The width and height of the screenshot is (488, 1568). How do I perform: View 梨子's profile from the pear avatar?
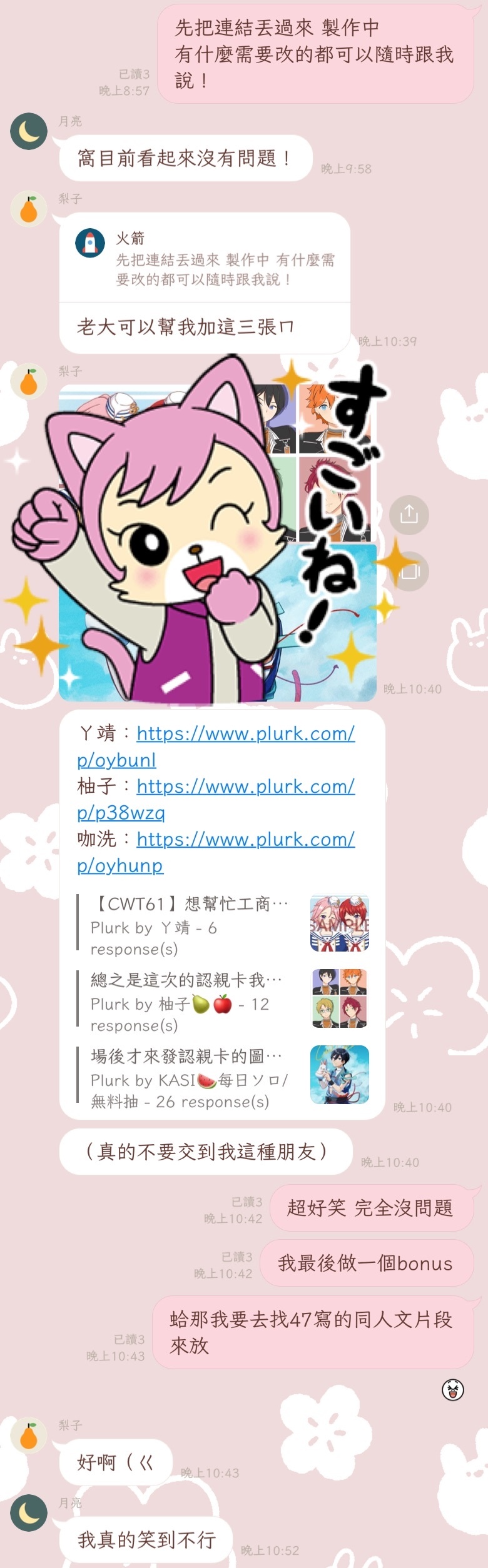[x=29, y=208]
